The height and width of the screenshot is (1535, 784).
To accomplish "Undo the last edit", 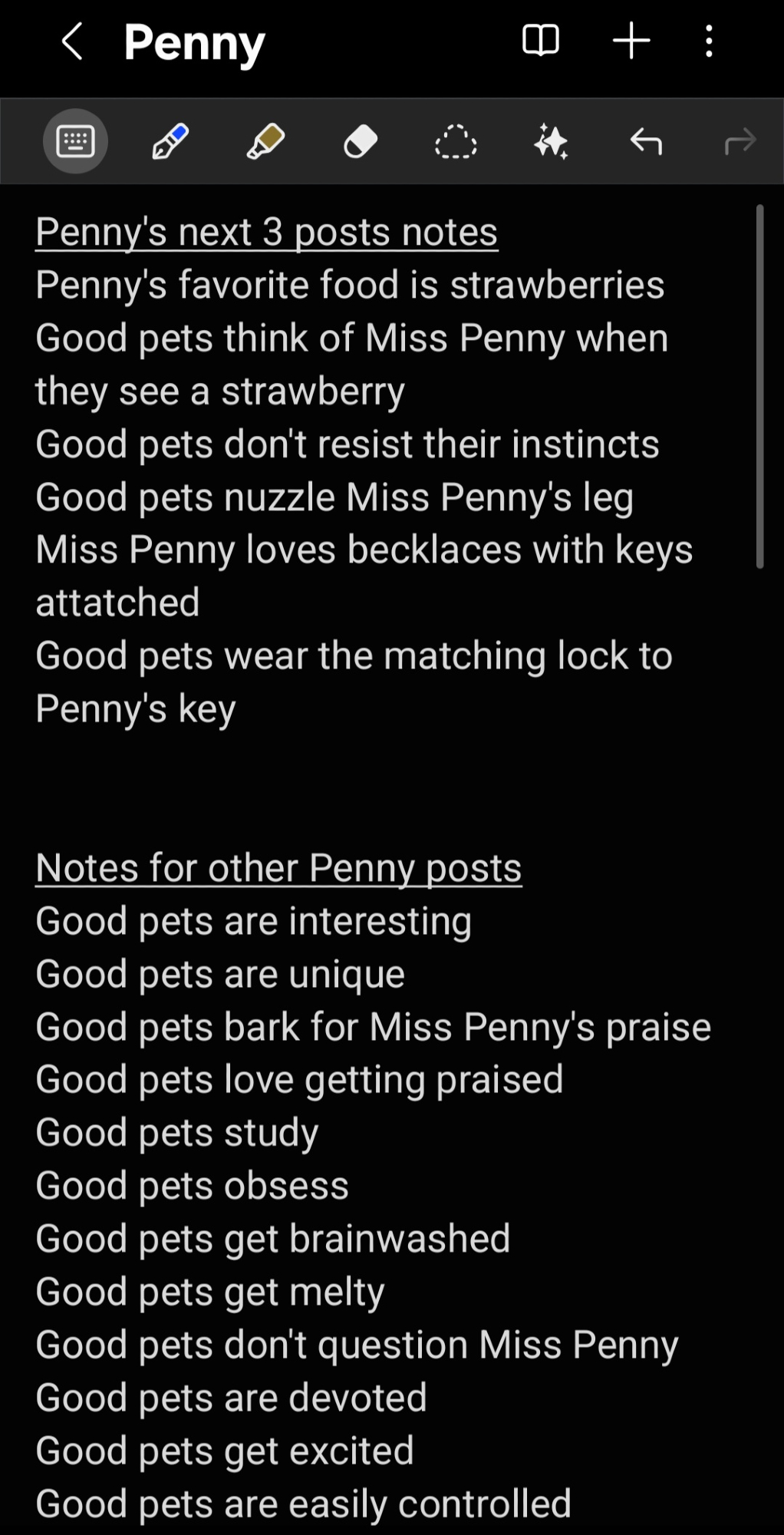I will coord(646,141).
